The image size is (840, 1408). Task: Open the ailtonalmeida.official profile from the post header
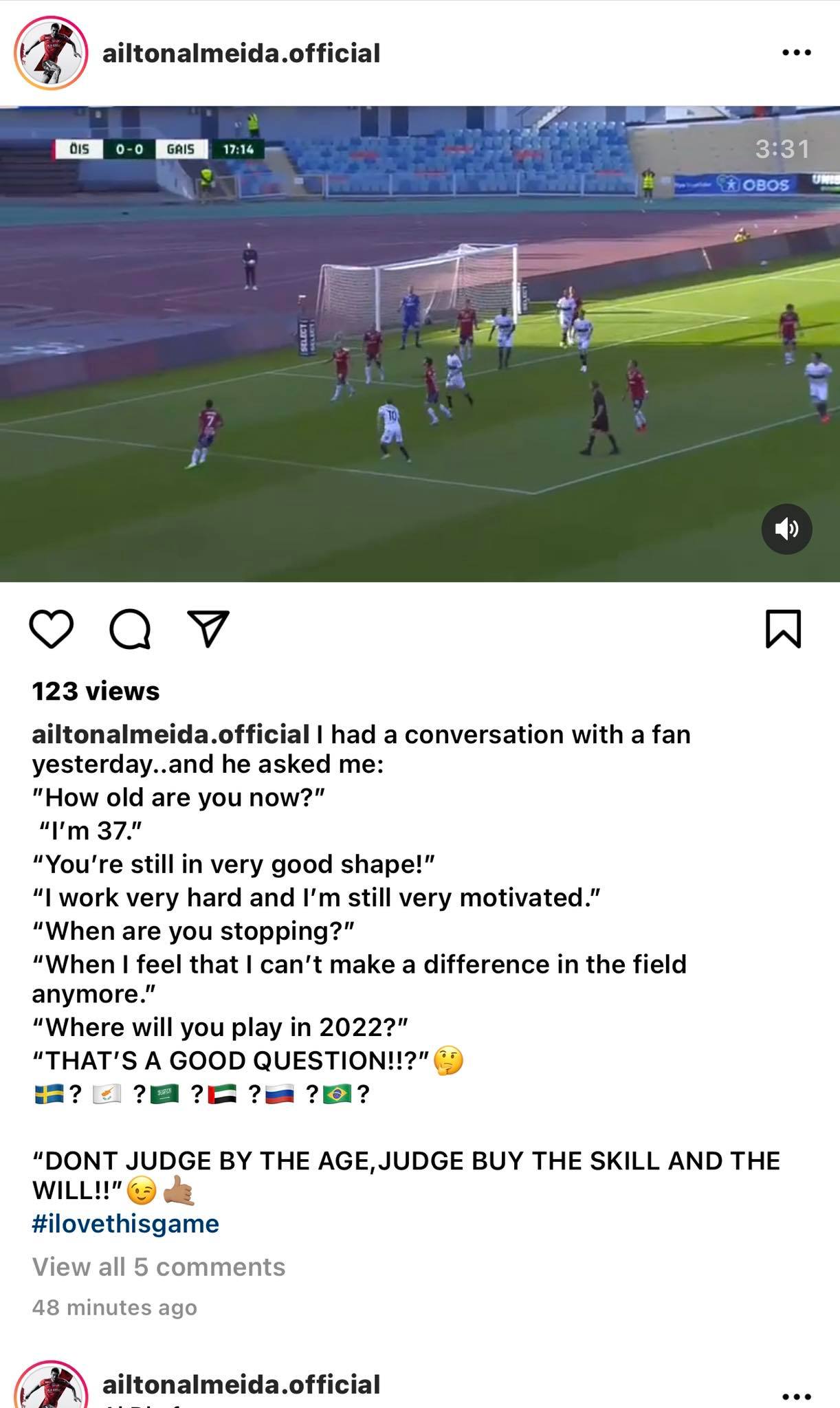click(241, 53)
